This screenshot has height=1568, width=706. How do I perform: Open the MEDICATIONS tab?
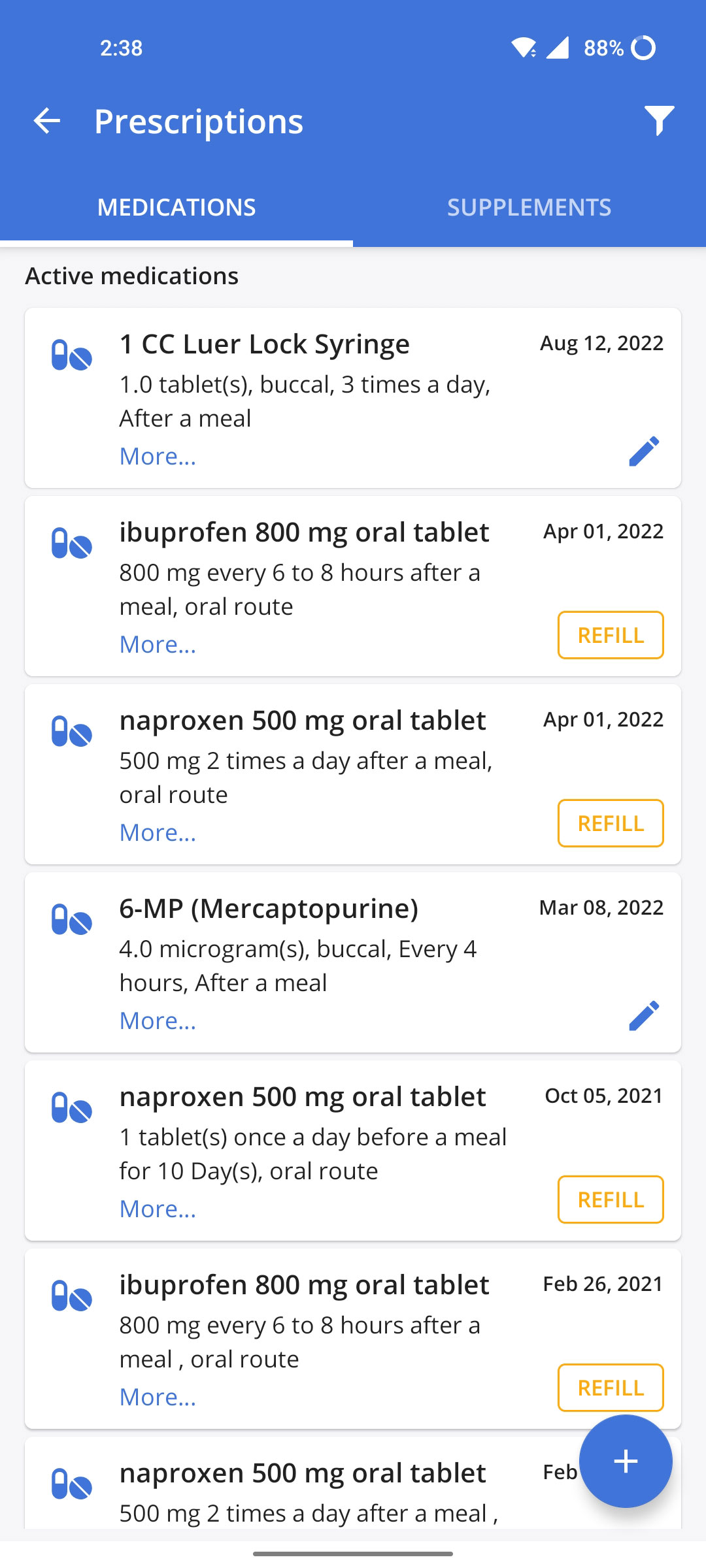(176, 207)
